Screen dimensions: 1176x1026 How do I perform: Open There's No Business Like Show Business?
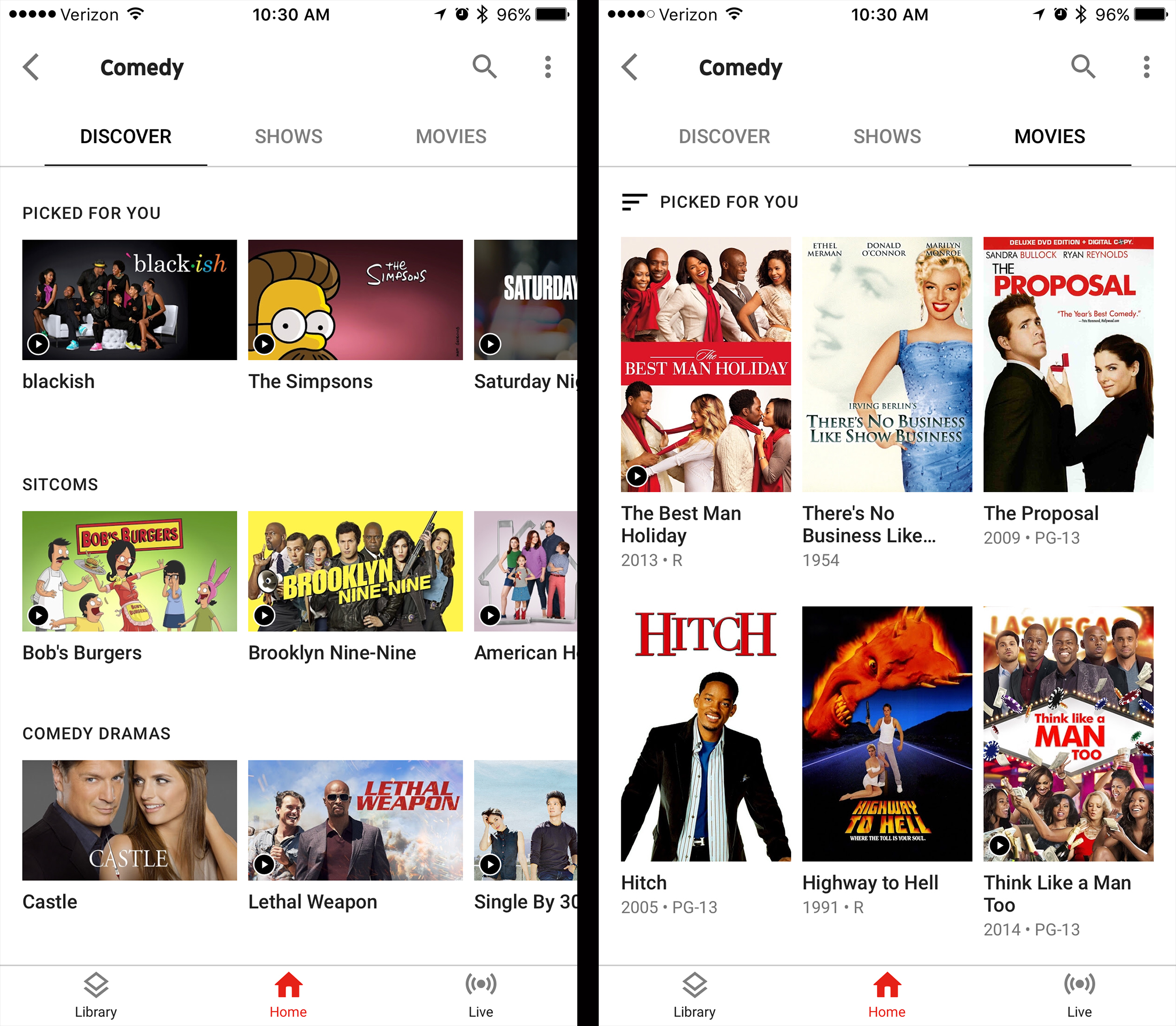pos(887,364)
